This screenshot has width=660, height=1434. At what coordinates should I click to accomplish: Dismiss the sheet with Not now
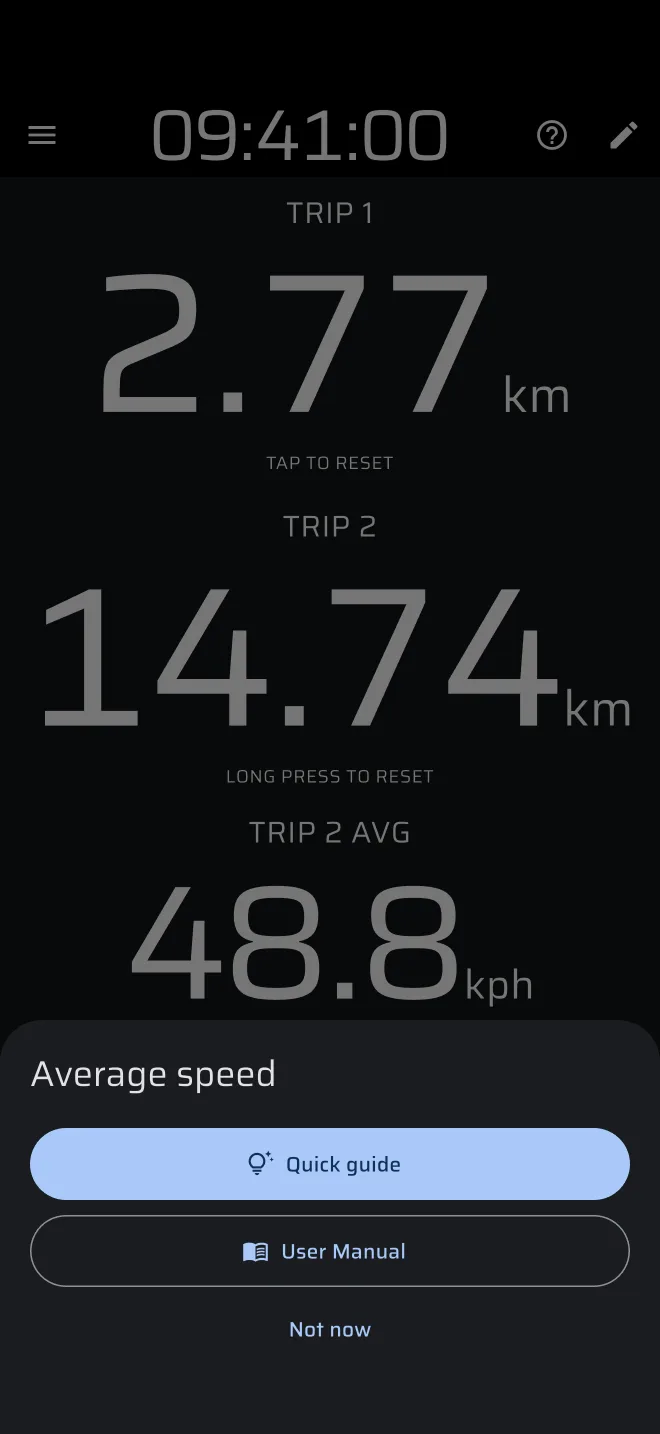(330, 1329)
